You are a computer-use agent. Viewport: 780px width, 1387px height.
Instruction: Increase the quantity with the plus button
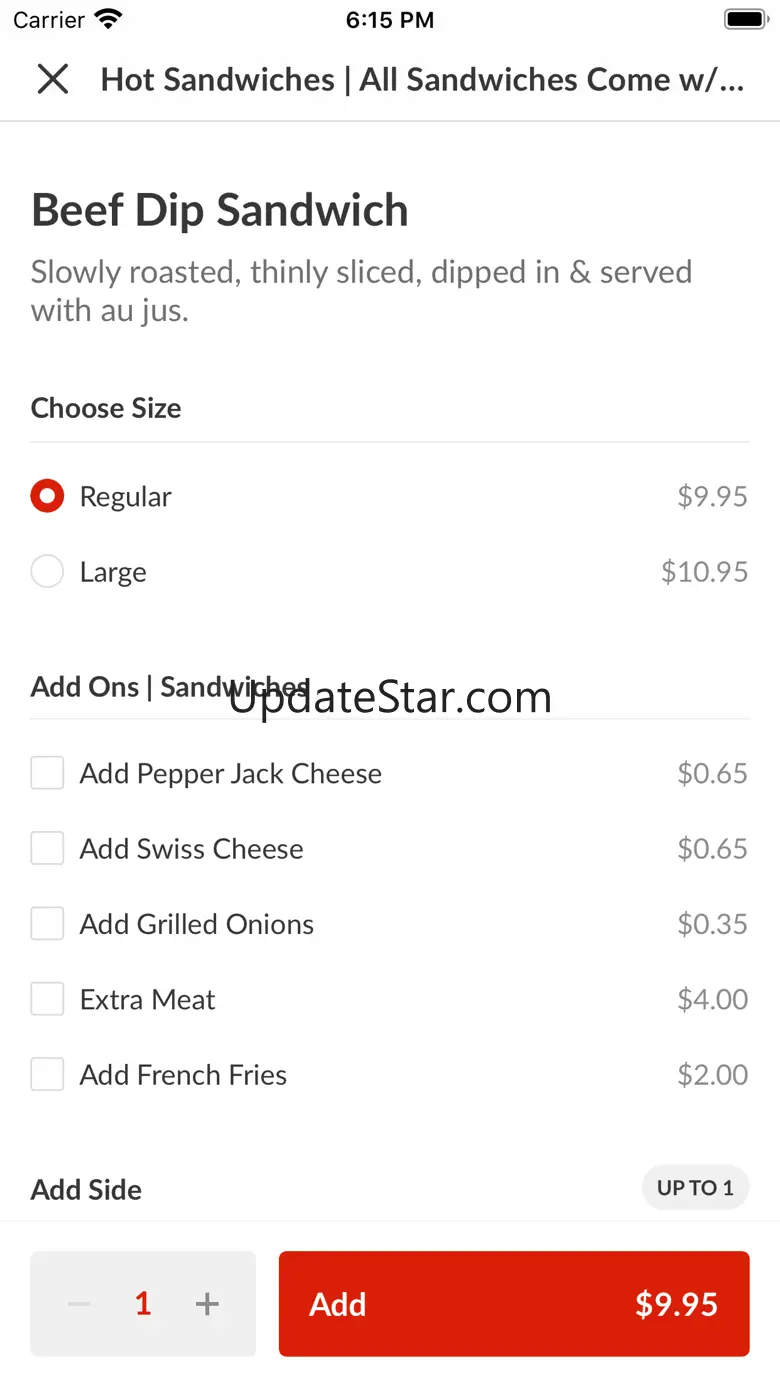pyautogui.click(x=207, y=1304)
